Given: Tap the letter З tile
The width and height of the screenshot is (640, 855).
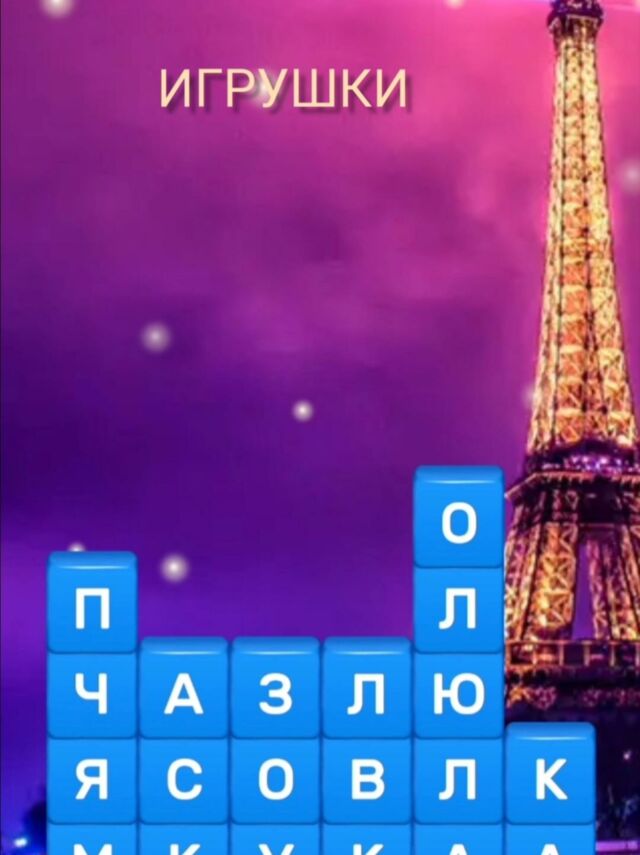Looking at the screenshot, I should 275,695.
